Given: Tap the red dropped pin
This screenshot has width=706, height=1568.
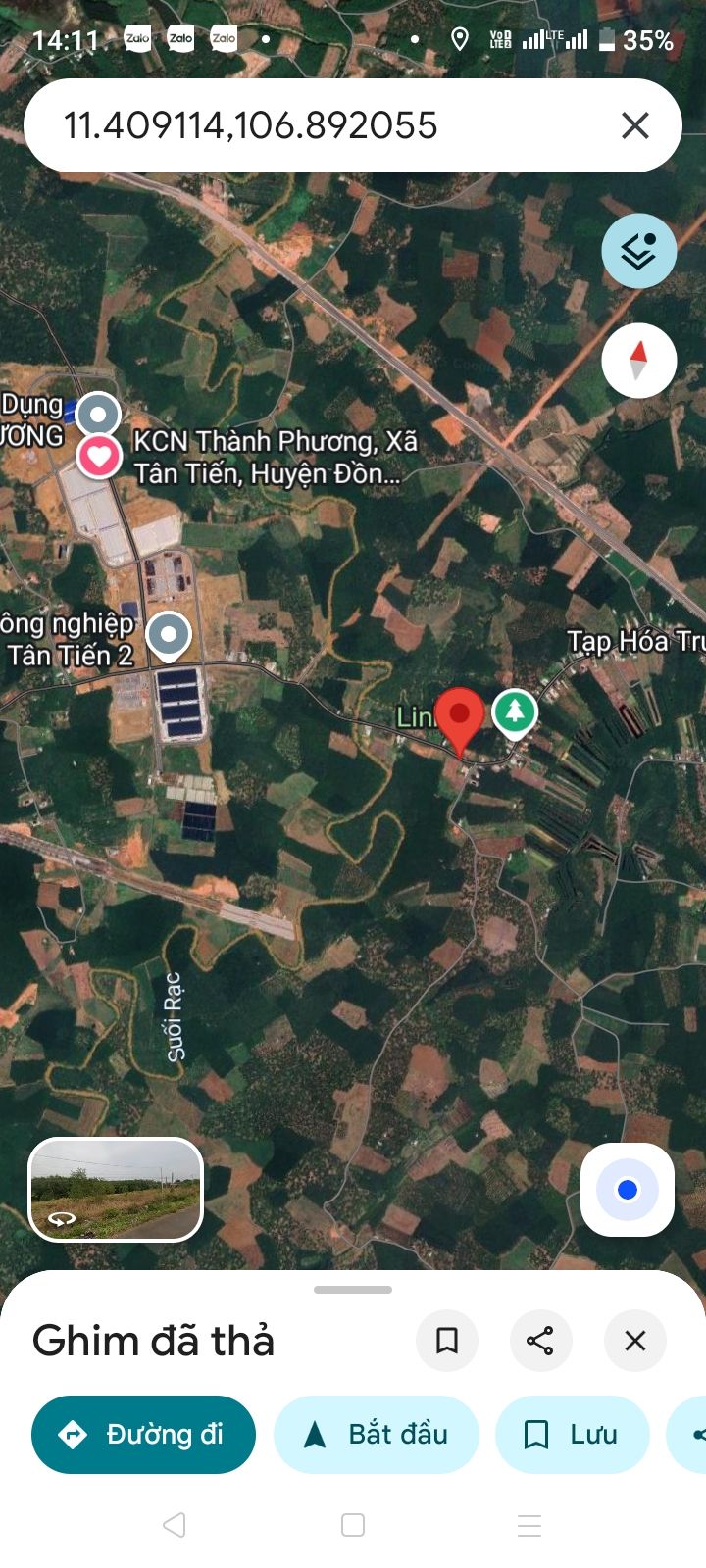Looking at the screenshot, I should [459, 720].
